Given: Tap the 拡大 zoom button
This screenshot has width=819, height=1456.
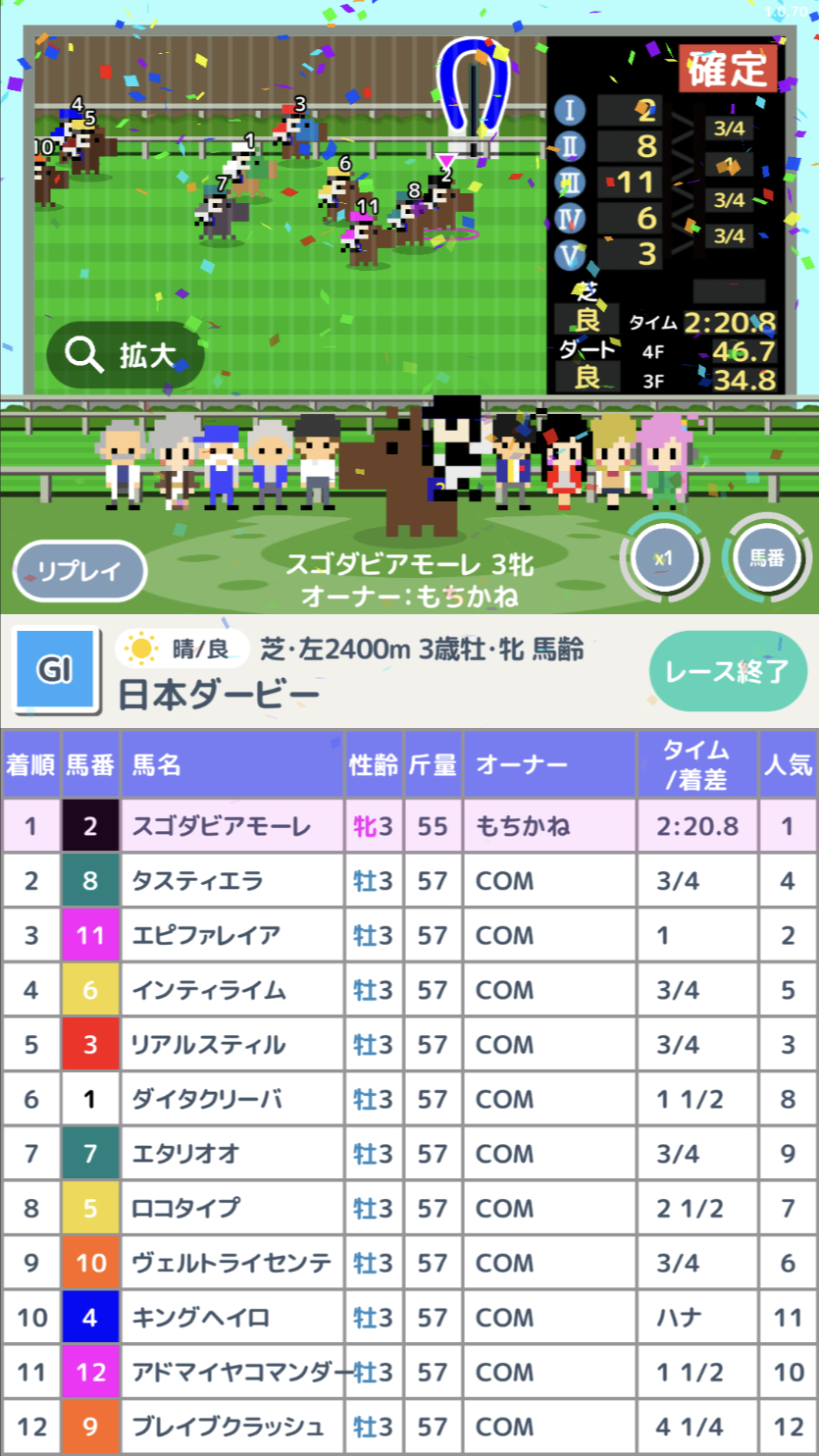Looking at the screenshot, I should tap(126, 355).
